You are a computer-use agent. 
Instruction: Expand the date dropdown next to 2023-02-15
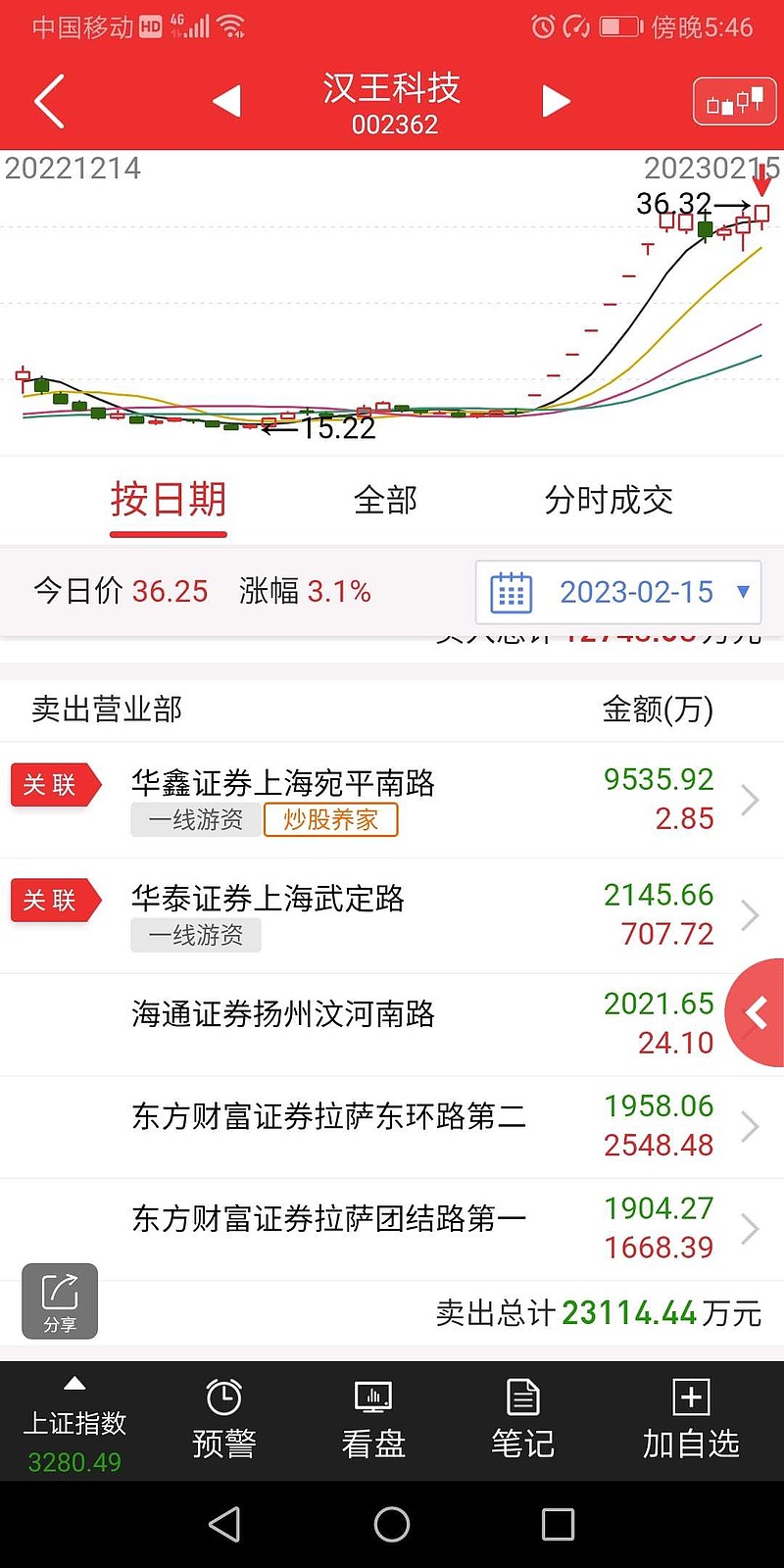point(743,592)
